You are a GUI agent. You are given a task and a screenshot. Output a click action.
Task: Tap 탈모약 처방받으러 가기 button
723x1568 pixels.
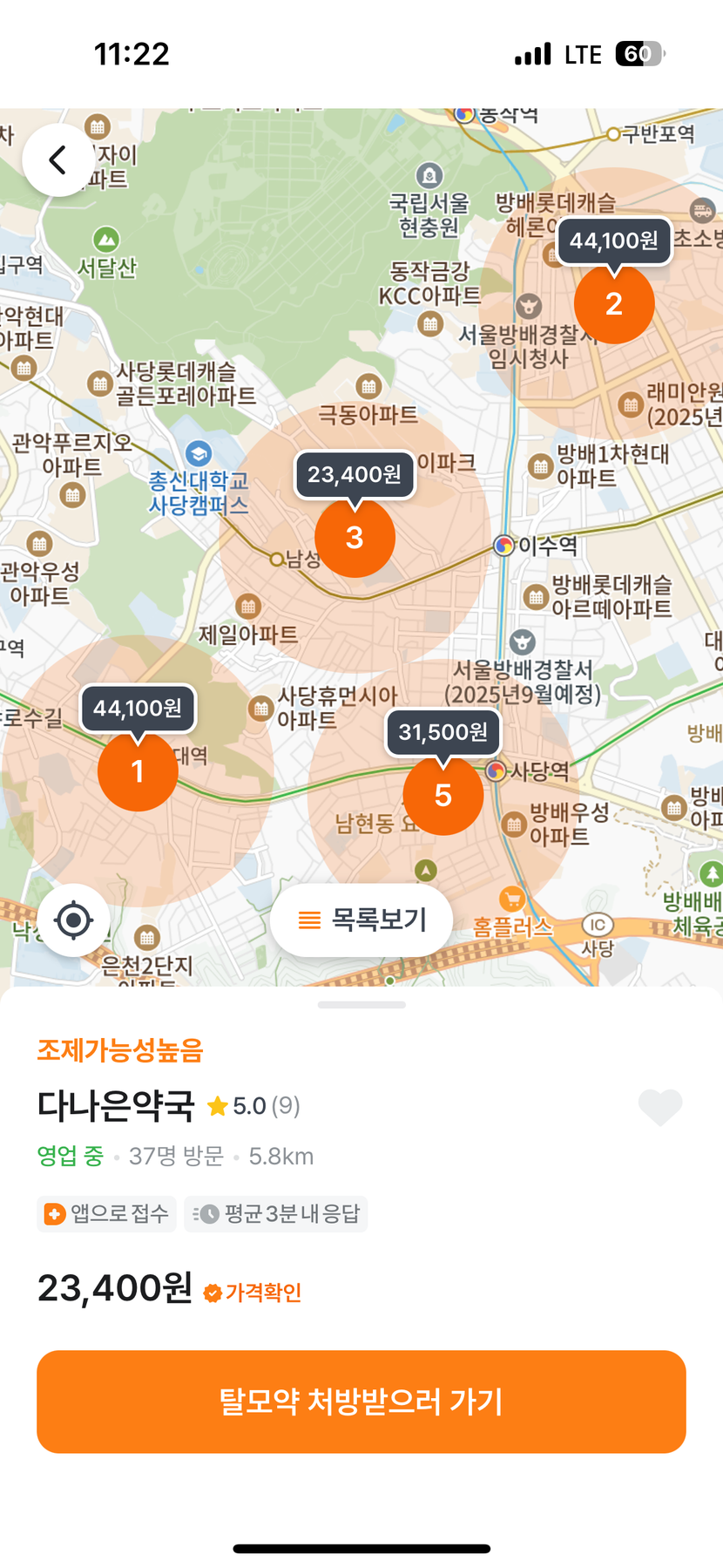361,1402
